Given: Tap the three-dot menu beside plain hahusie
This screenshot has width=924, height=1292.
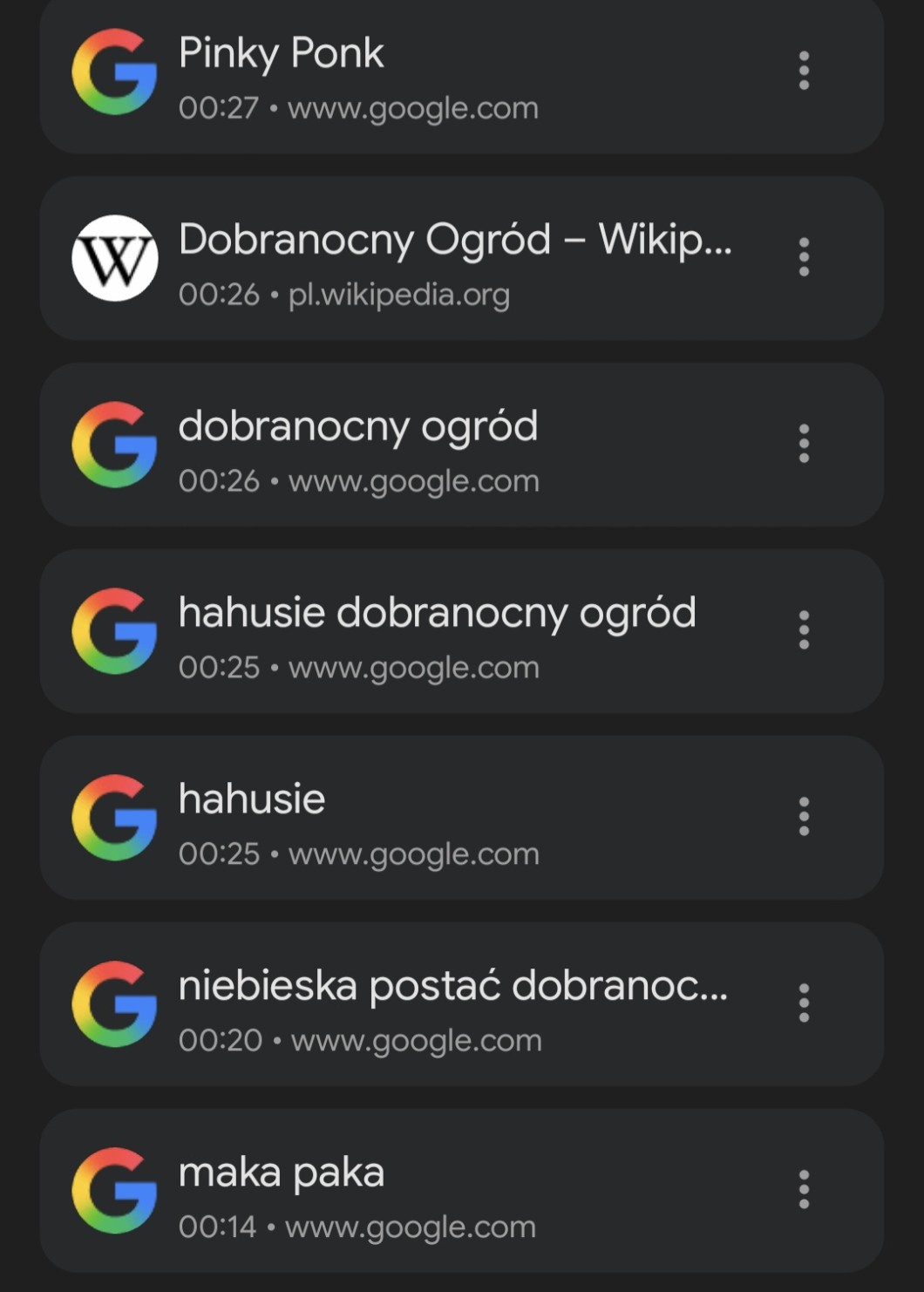Looking at the screenshot, I should point(804,817).
